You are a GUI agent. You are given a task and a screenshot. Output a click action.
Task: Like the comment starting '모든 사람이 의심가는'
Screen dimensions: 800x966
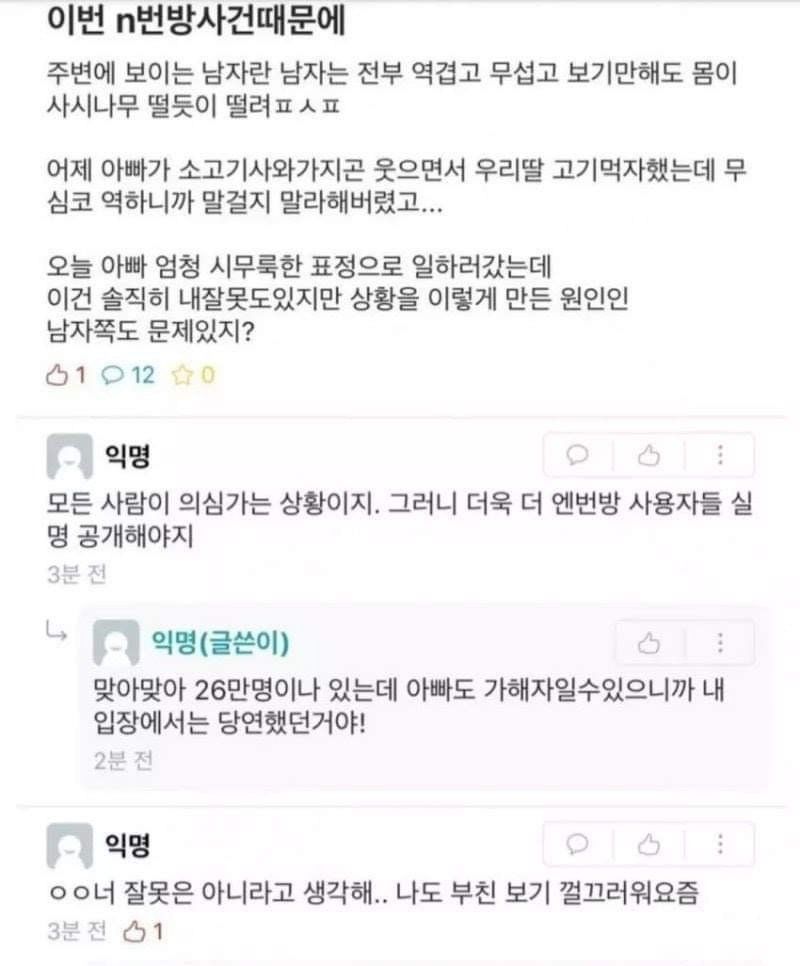649,456
